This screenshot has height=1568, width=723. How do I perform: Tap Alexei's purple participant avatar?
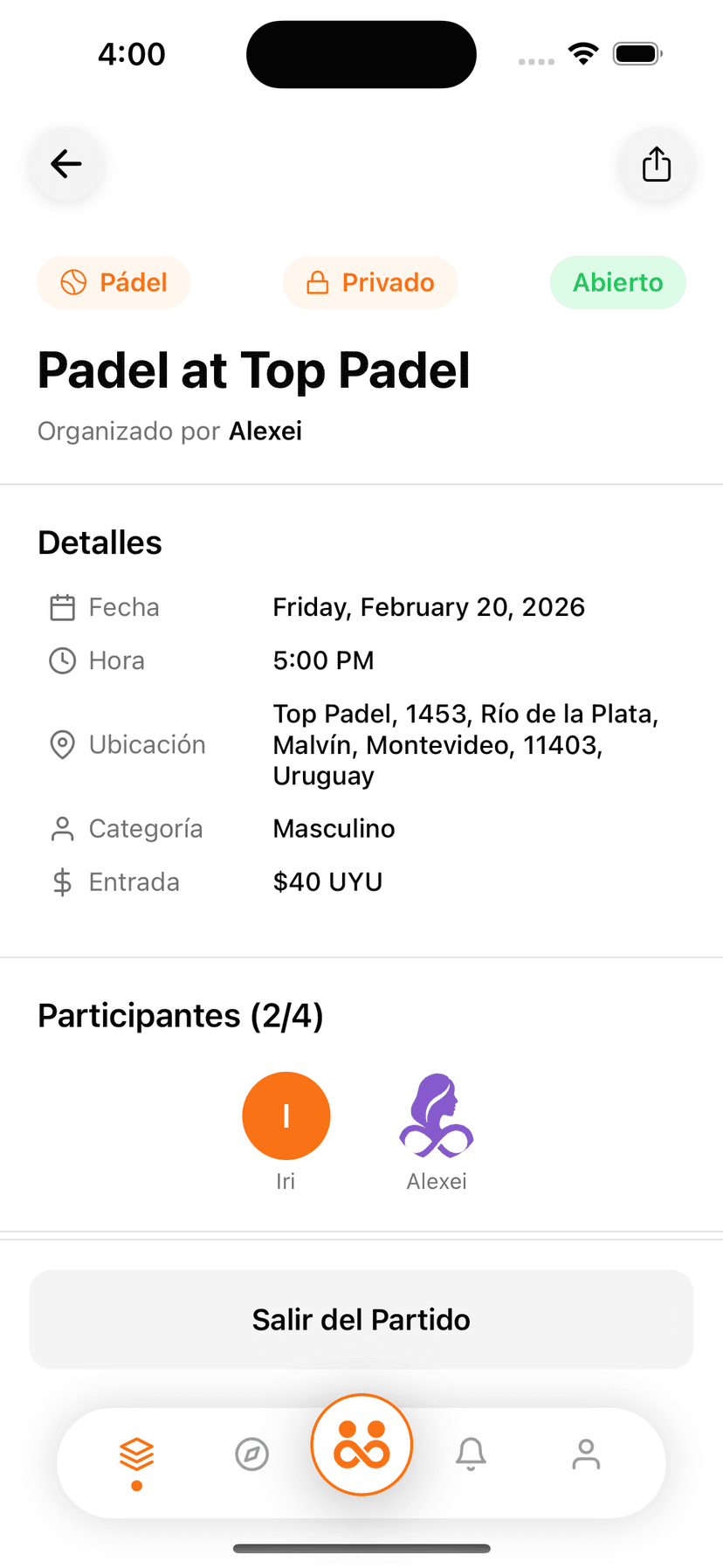point(436,1115)
